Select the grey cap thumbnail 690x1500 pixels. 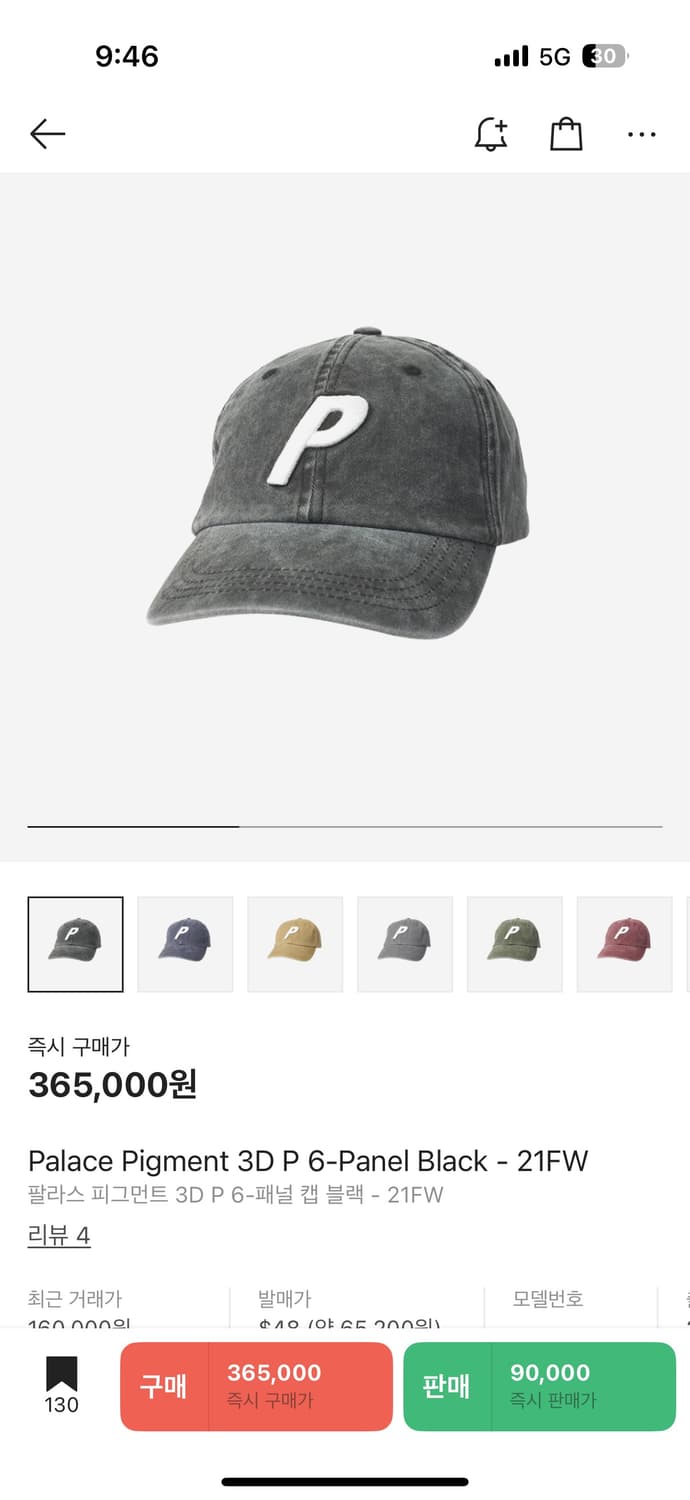[x=405, y=944]
